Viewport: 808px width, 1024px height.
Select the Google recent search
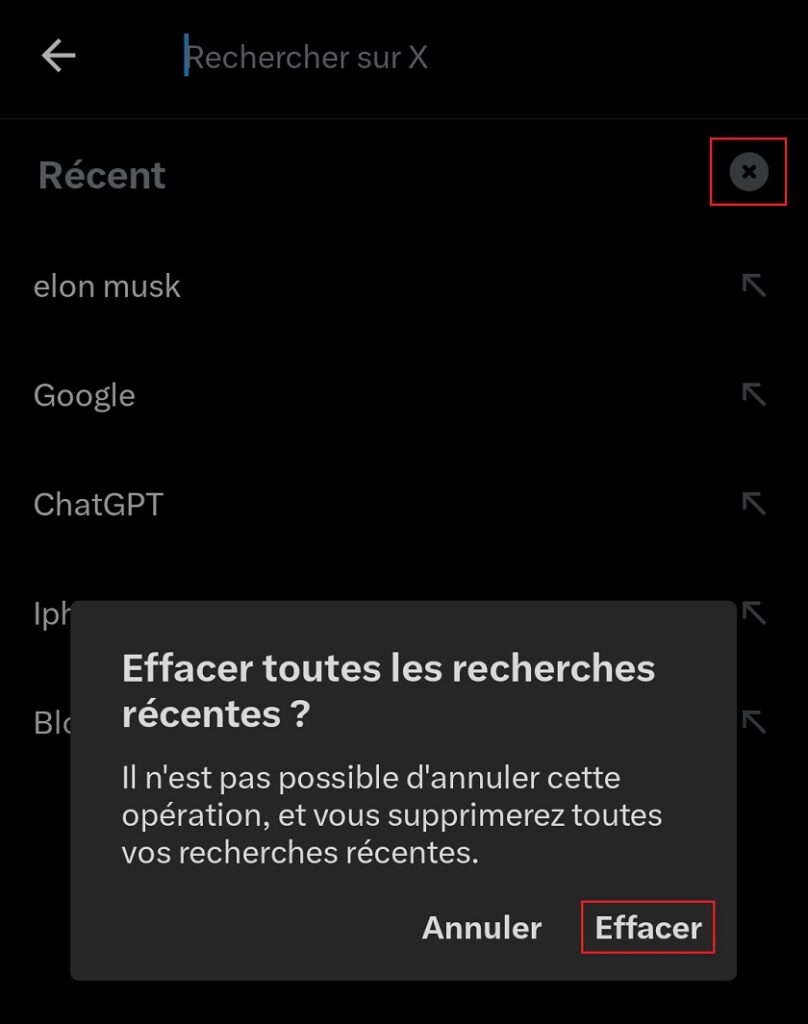coord(85,396)
